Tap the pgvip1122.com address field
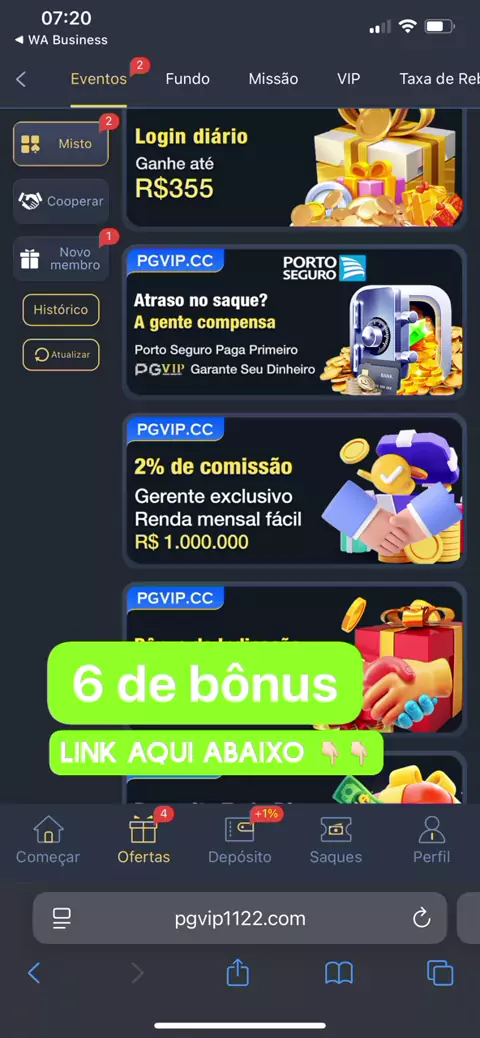The image size is (480, 1038). (240, 918)
